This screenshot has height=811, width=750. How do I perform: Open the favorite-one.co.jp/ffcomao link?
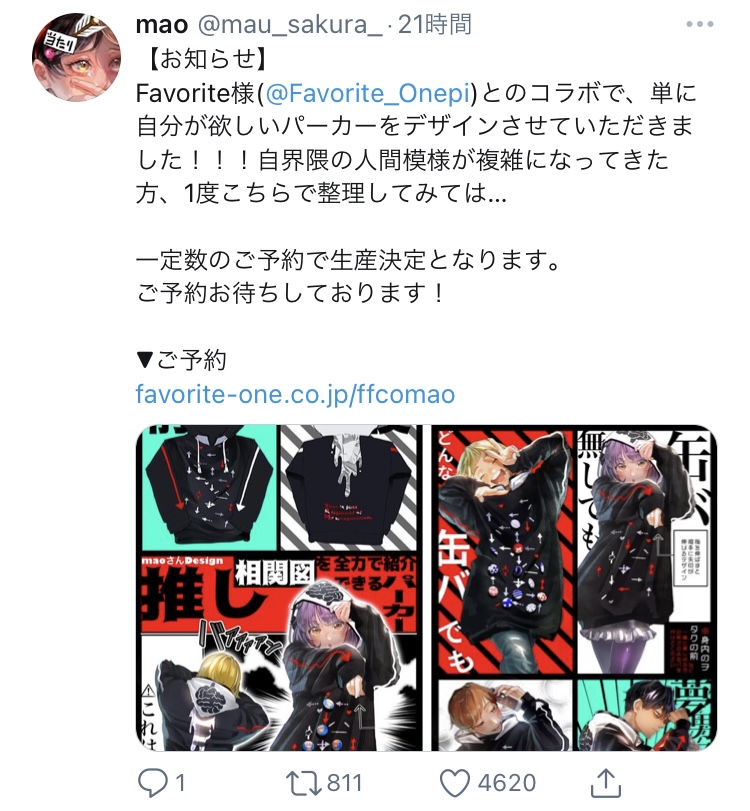(x=295, y=393)
